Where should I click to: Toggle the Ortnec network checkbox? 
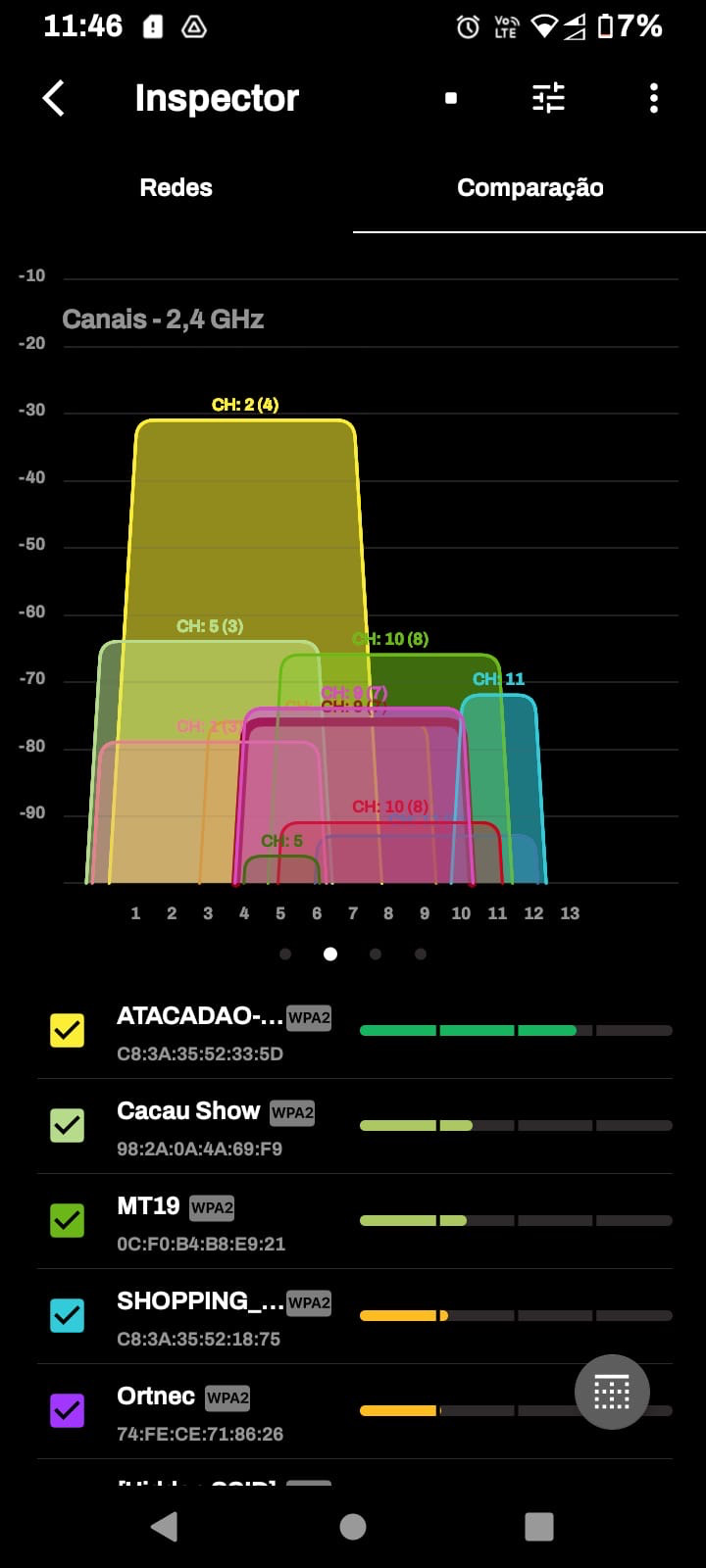pos(68,1410)
